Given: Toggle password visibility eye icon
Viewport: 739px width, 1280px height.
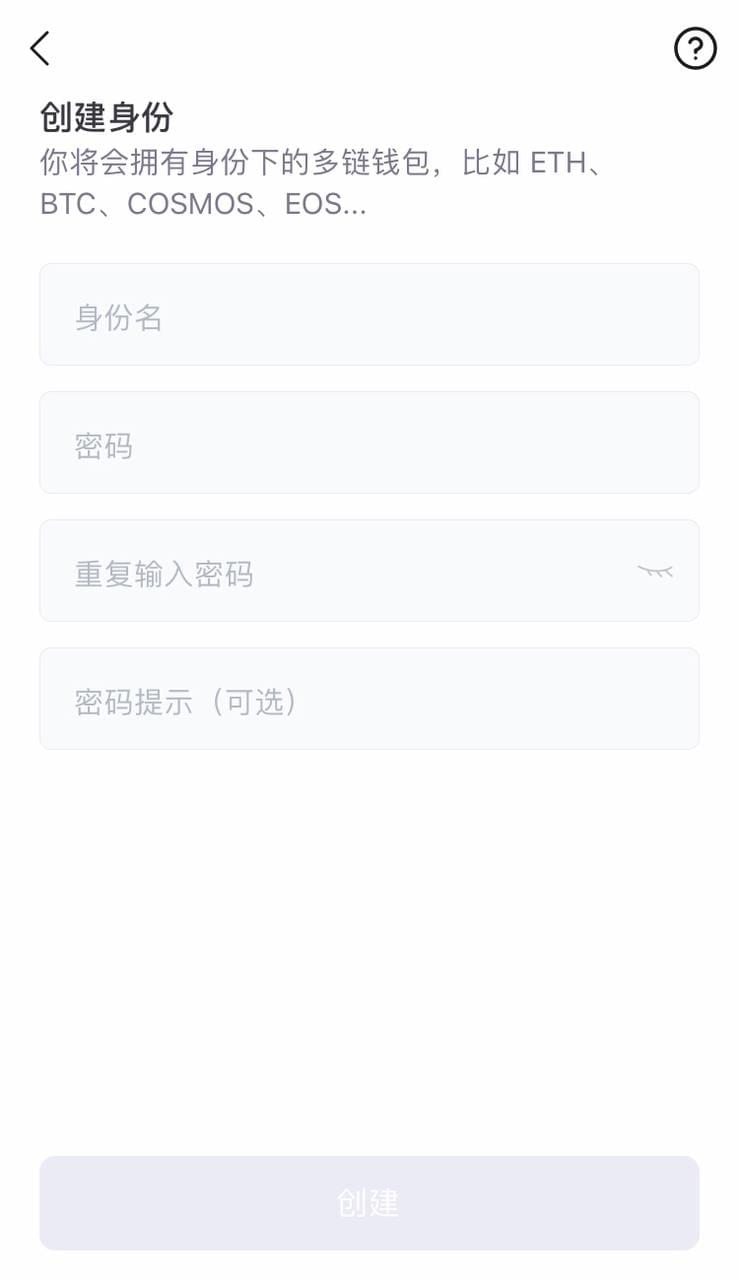Looking at the screenshot, I should pos(655,571).
